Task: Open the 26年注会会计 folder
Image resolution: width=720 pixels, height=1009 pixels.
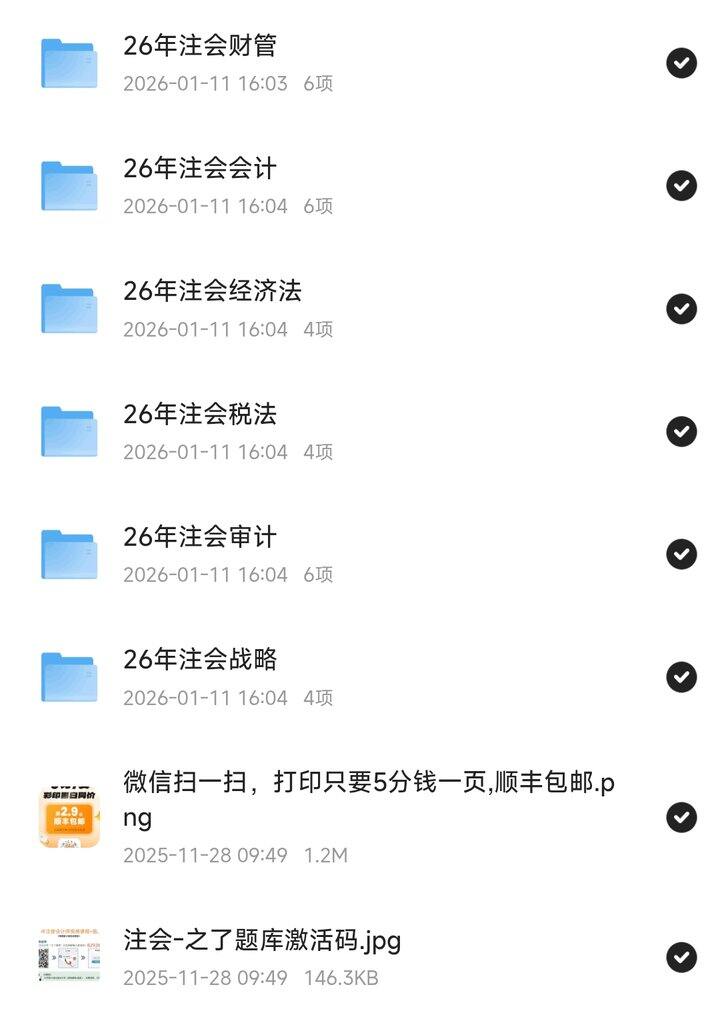Action: click(200, 169)
